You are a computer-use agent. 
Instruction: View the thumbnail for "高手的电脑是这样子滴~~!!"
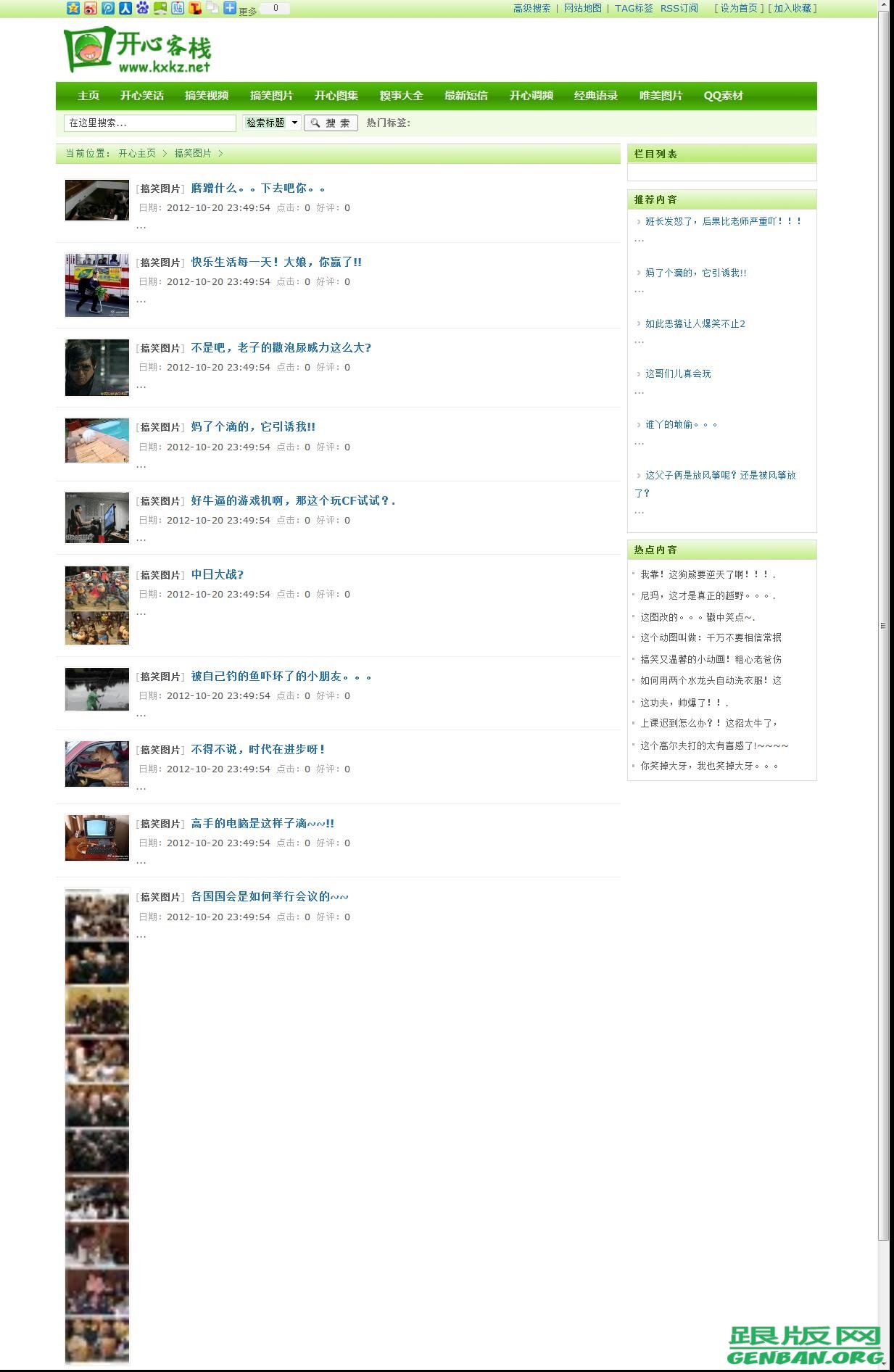tap(97, 838)
